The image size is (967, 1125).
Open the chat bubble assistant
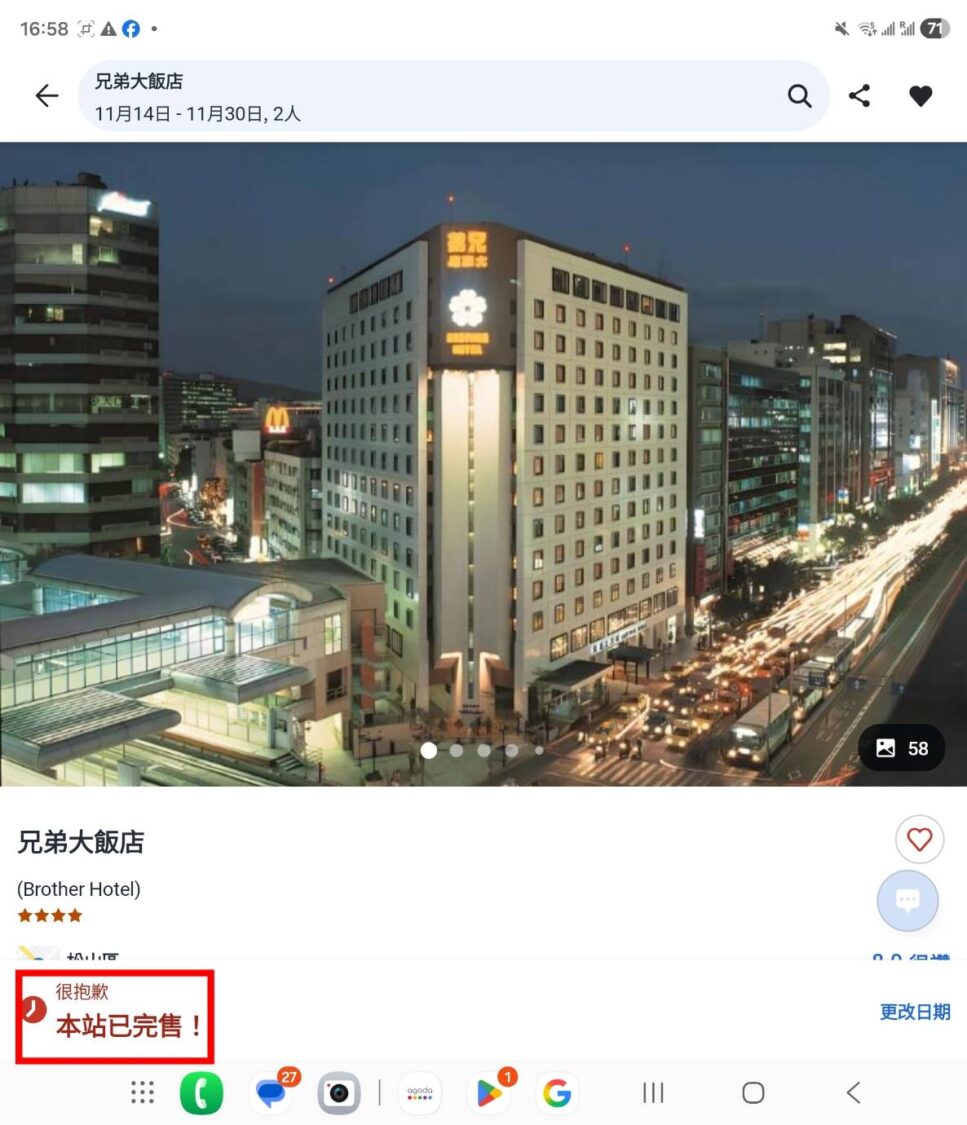click(x=907, y=900)
